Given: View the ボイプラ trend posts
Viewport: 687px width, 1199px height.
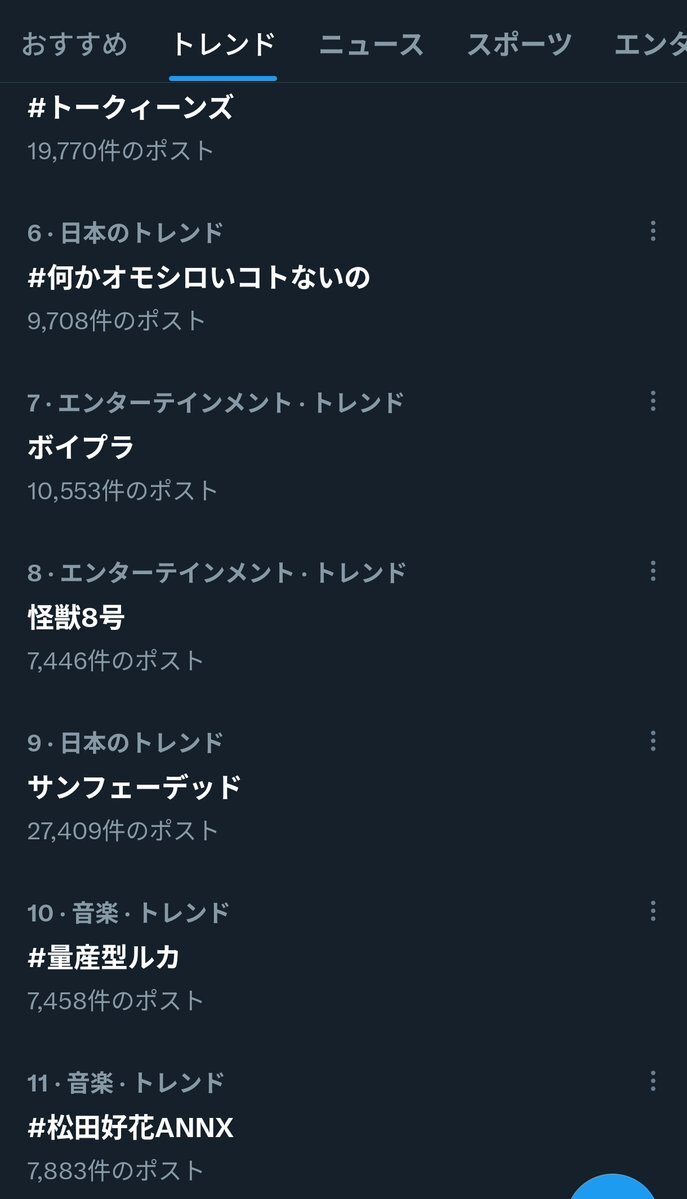Looking at the screenshot, I should 344,447.
